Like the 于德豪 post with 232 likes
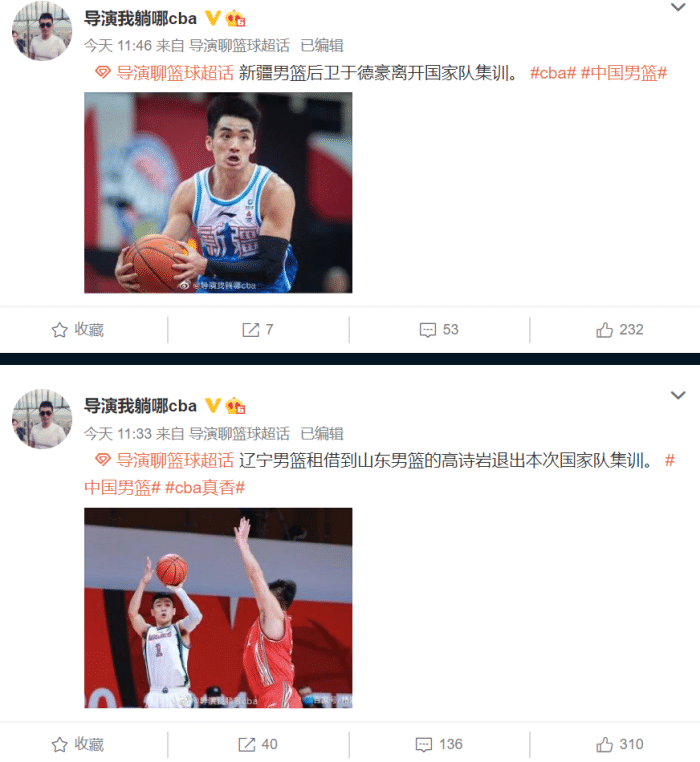 click(x=620, y=330)
